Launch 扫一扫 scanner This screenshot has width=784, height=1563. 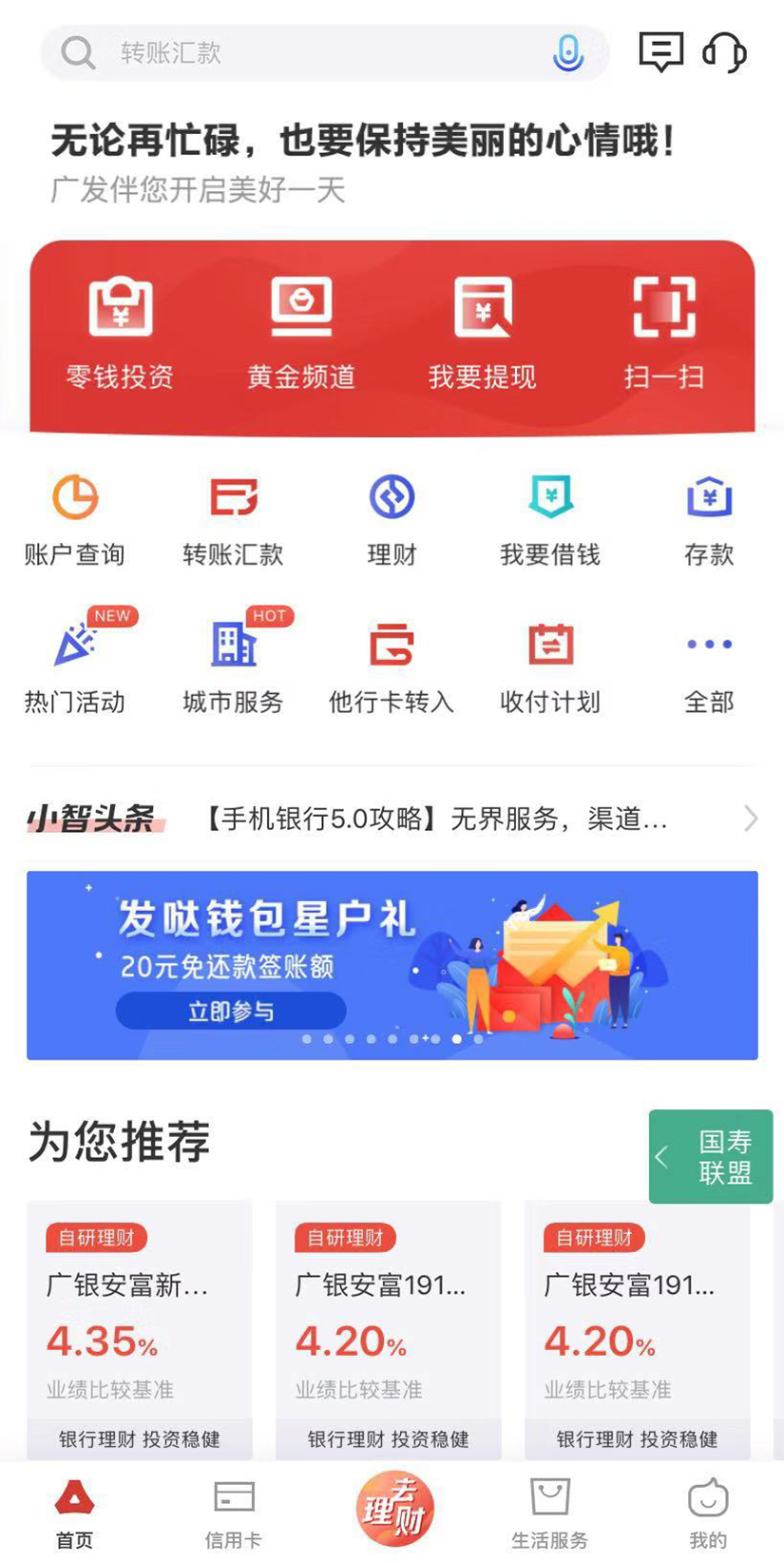663,333
